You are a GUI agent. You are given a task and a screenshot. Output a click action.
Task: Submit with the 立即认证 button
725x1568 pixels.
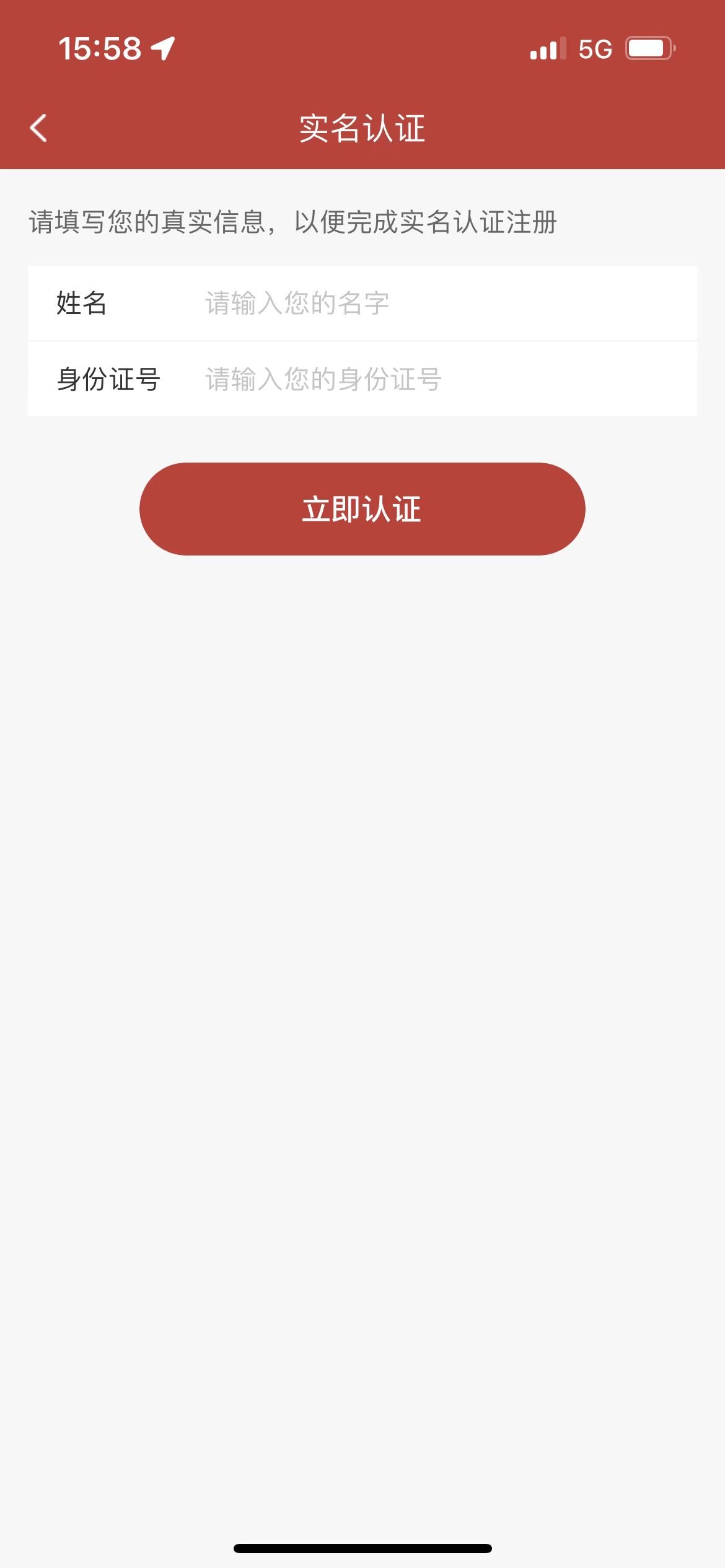point(362,509)
